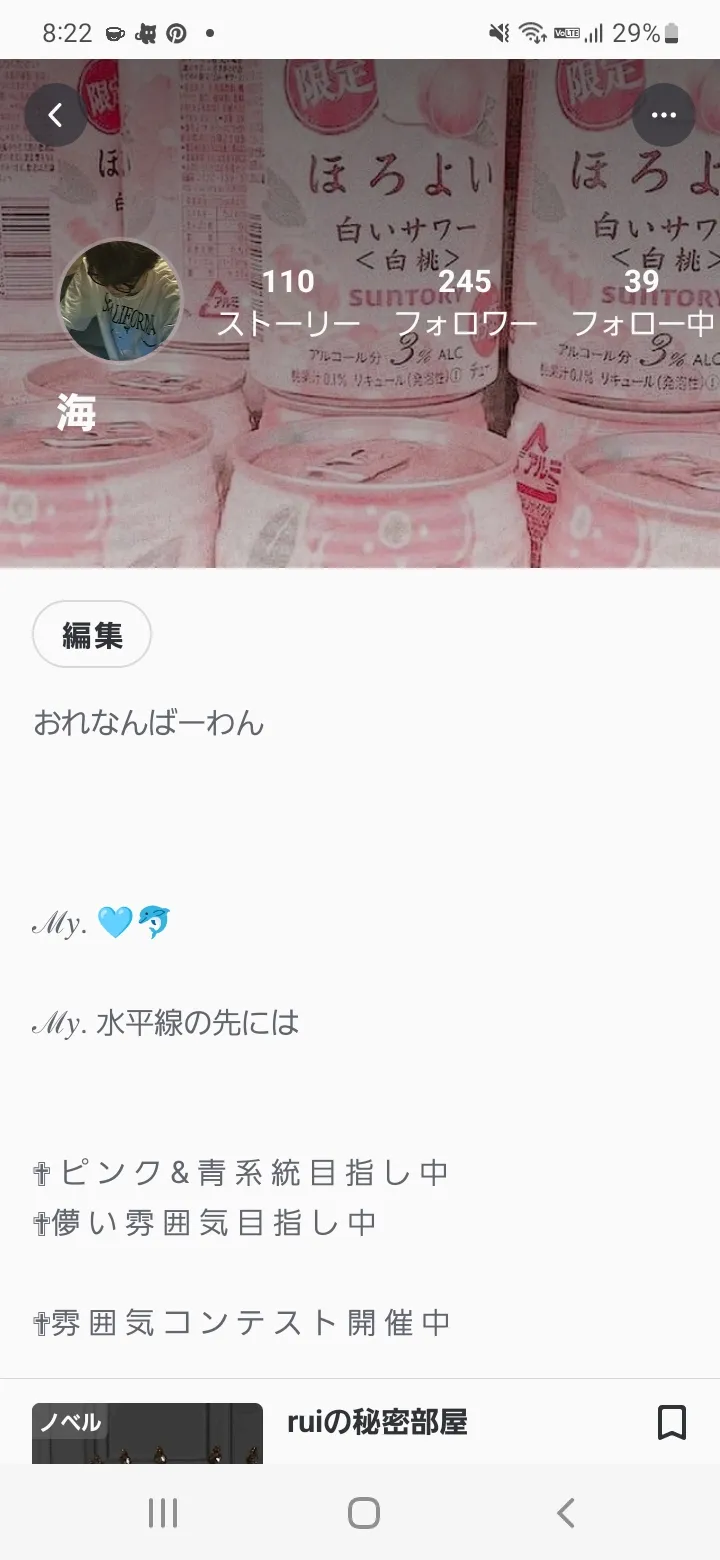Go back using the top-left arrow
This screenshot has width=720, height=1560.
[x=55, y=115]
